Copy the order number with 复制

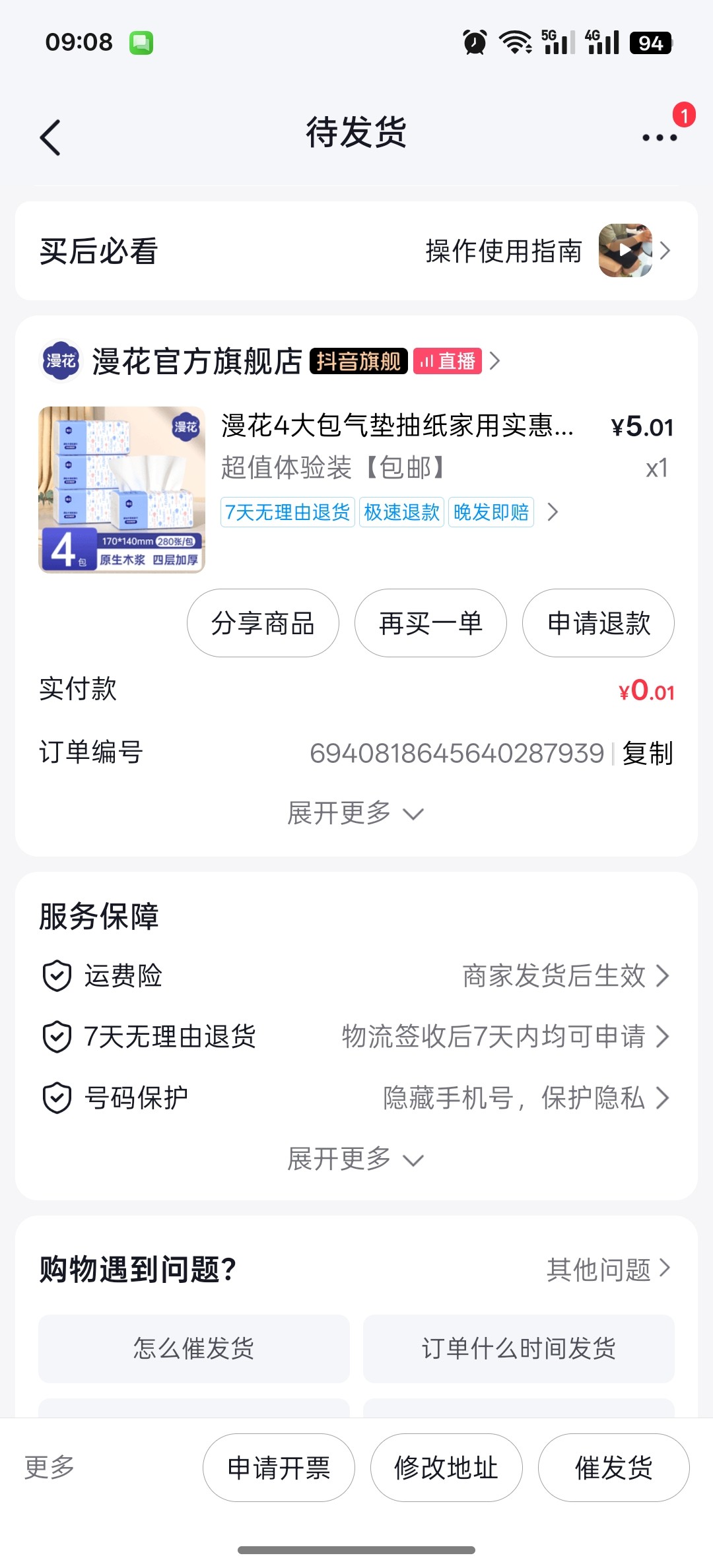click(x=648, y=753)
